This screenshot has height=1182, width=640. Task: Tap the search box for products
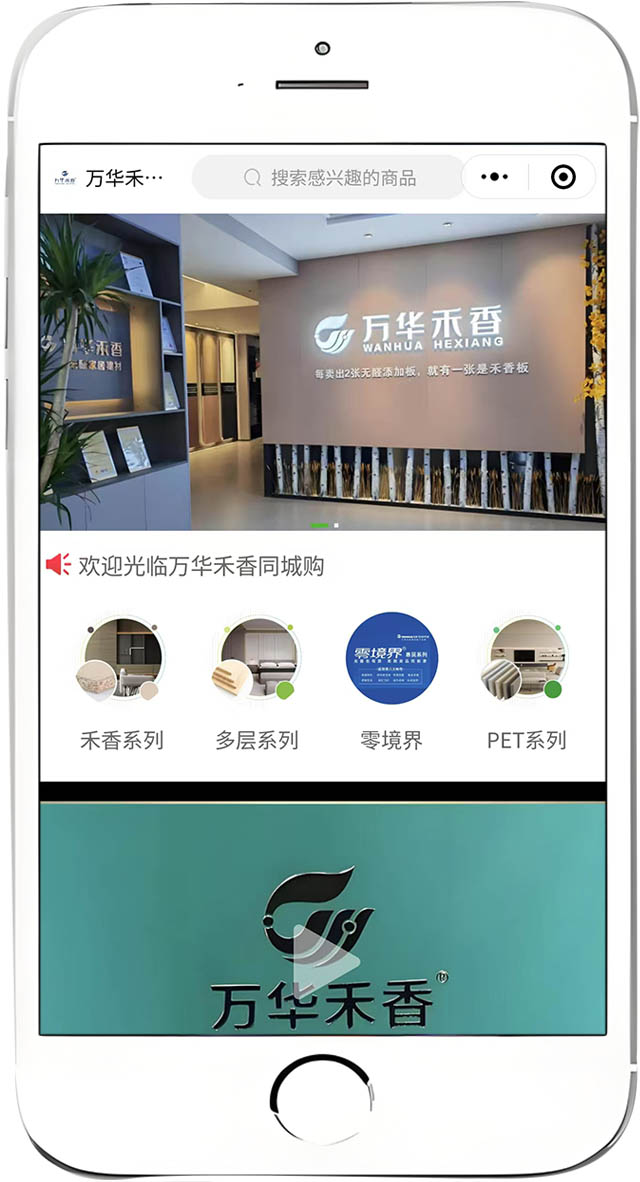pos(330,178)
